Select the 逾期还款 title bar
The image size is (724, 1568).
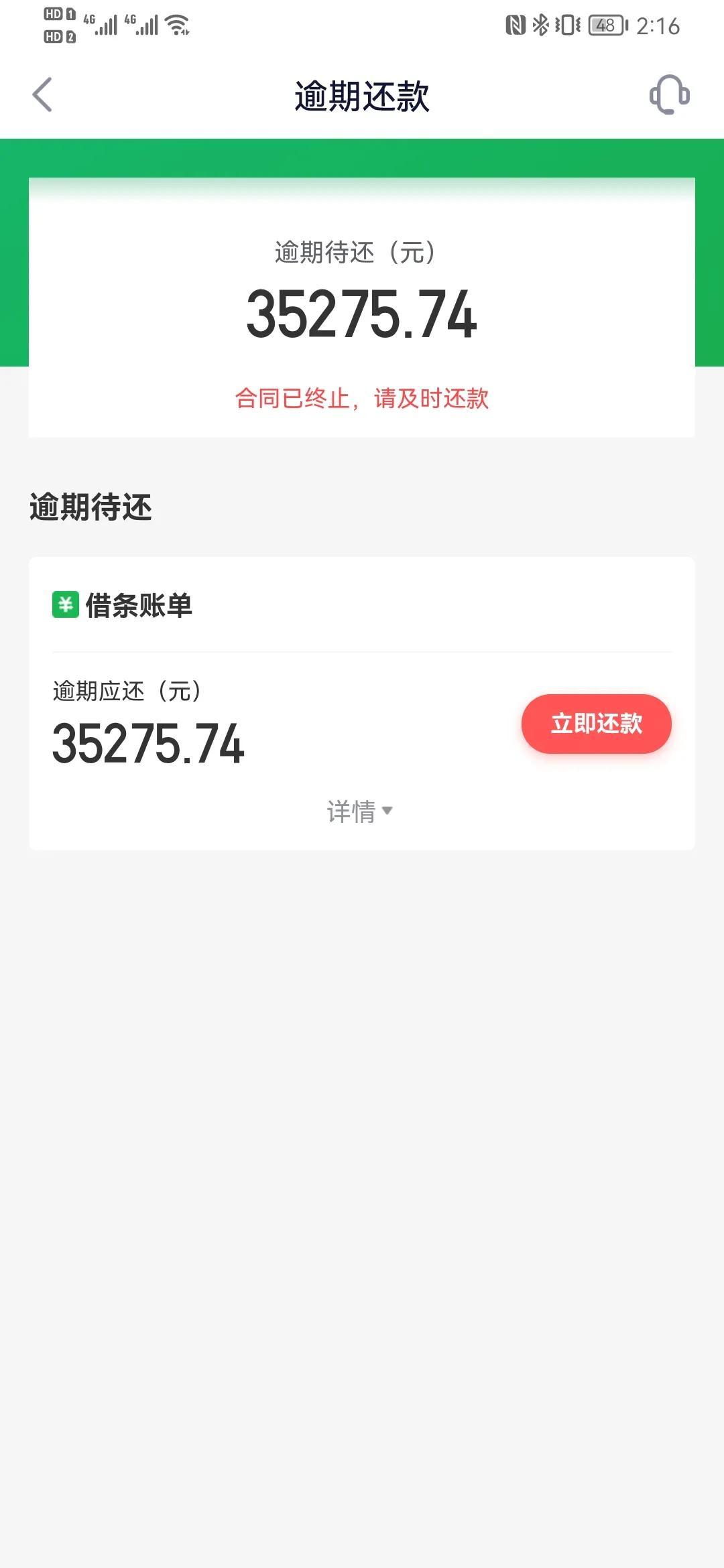tap(362, 94)
